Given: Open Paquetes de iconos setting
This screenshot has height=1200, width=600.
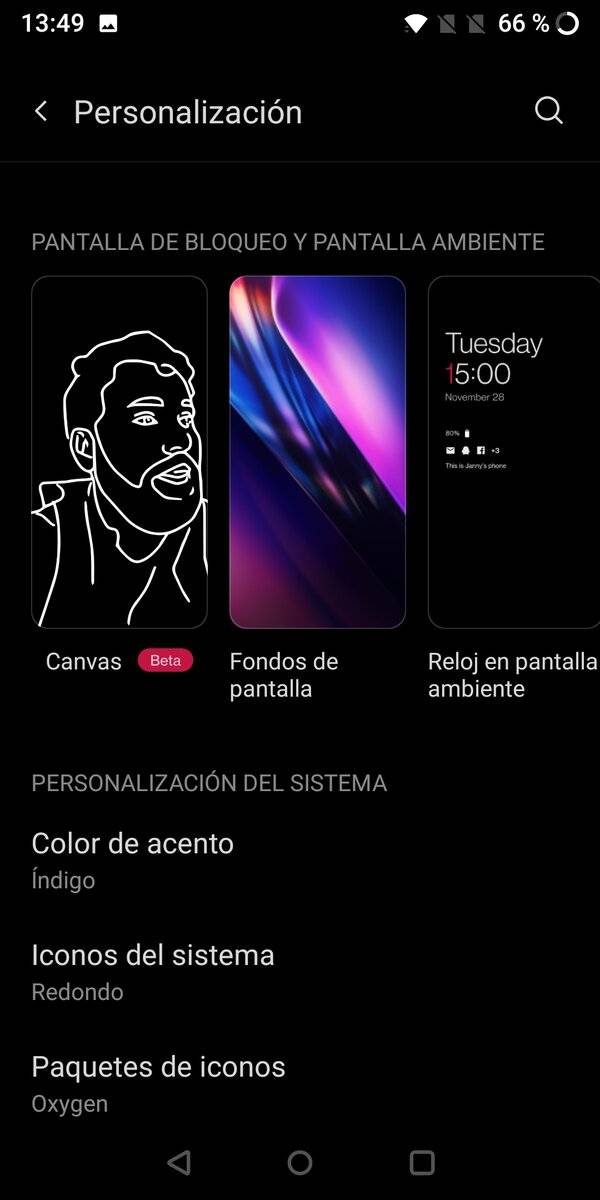Looking at the screenshot, I should [300, 1084].
